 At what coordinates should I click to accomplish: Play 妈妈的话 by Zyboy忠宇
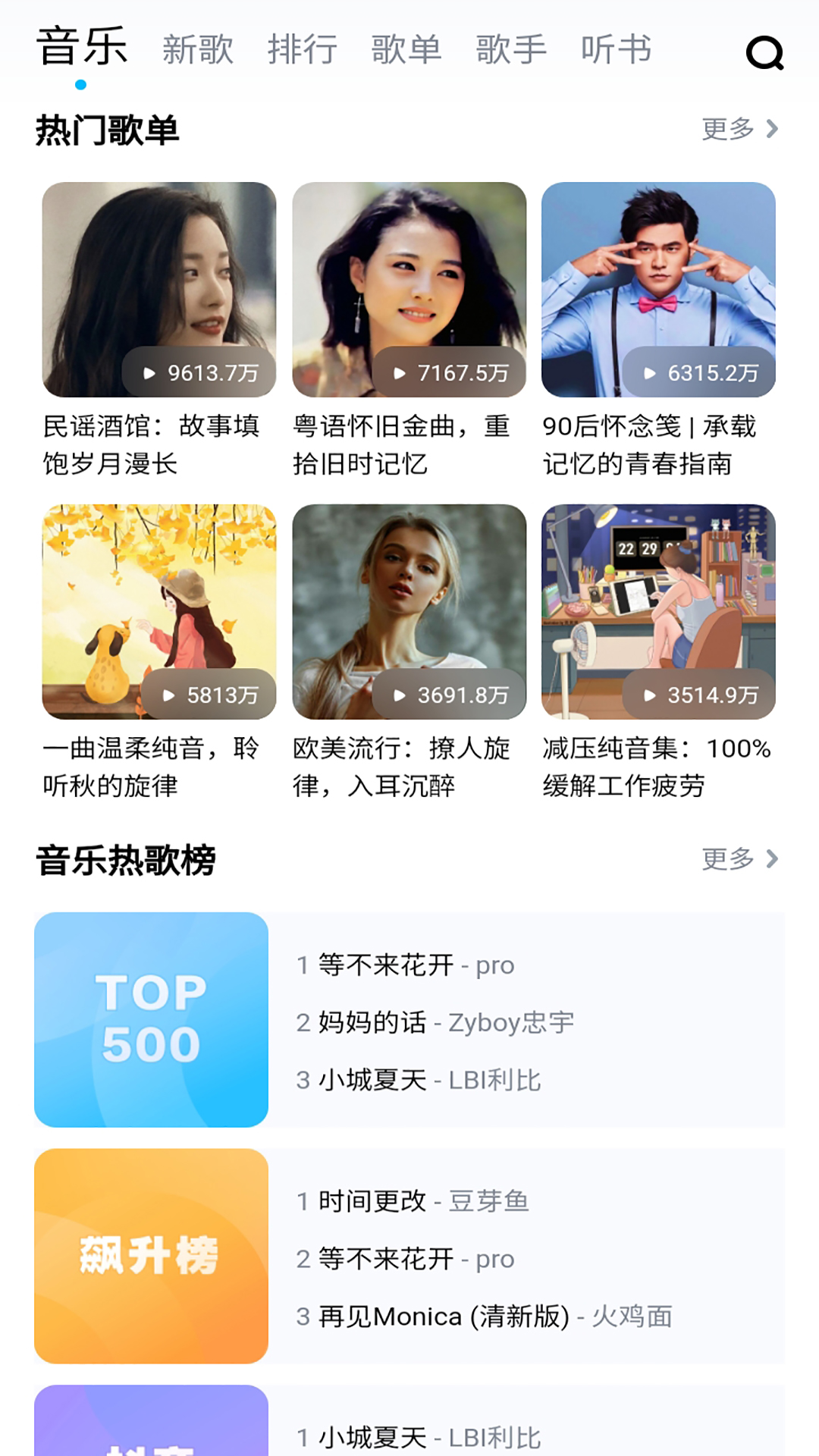tap(435, 1022)
